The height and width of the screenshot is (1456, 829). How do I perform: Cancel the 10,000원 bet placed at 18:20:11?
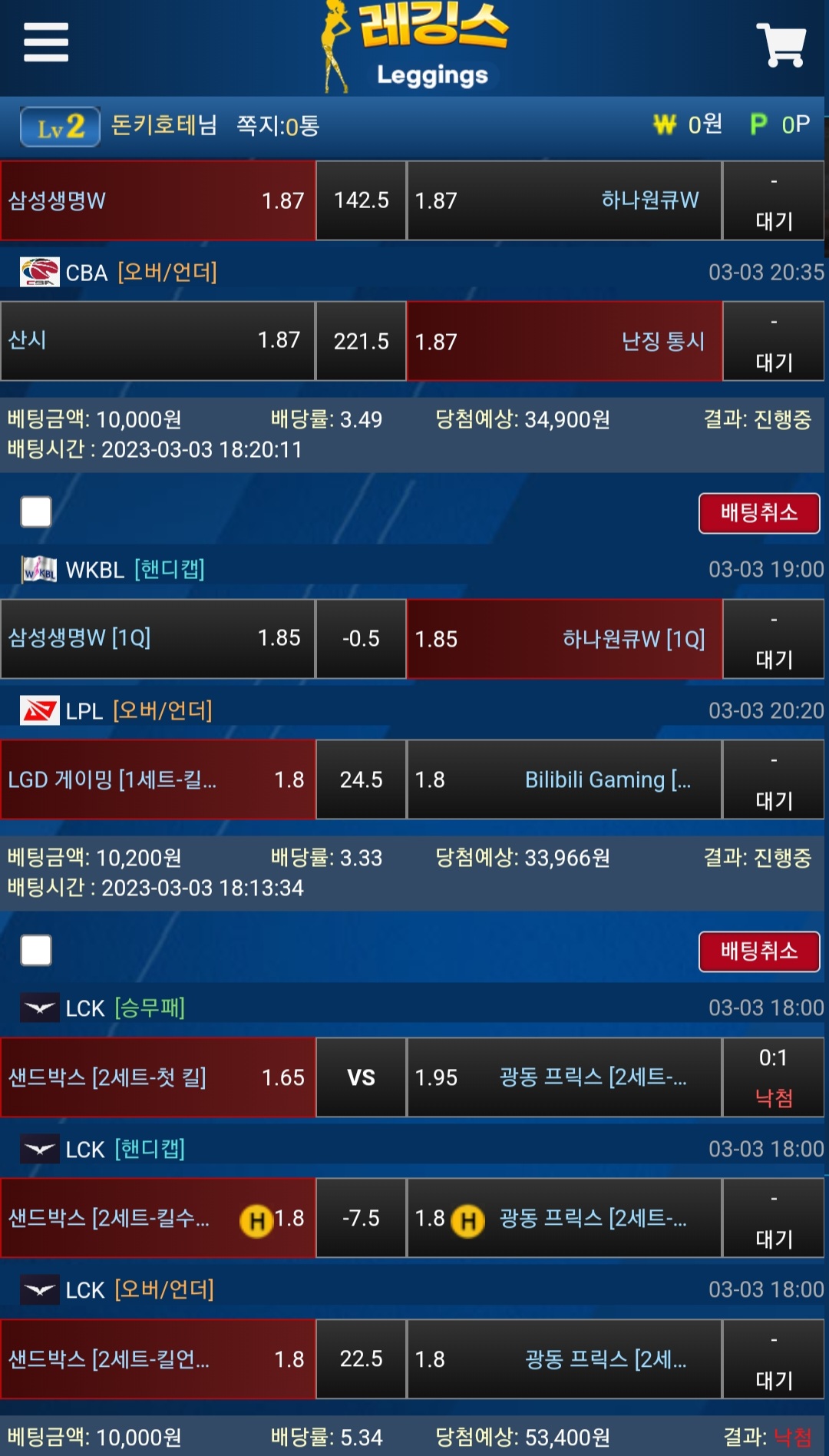tap(758, 513)
